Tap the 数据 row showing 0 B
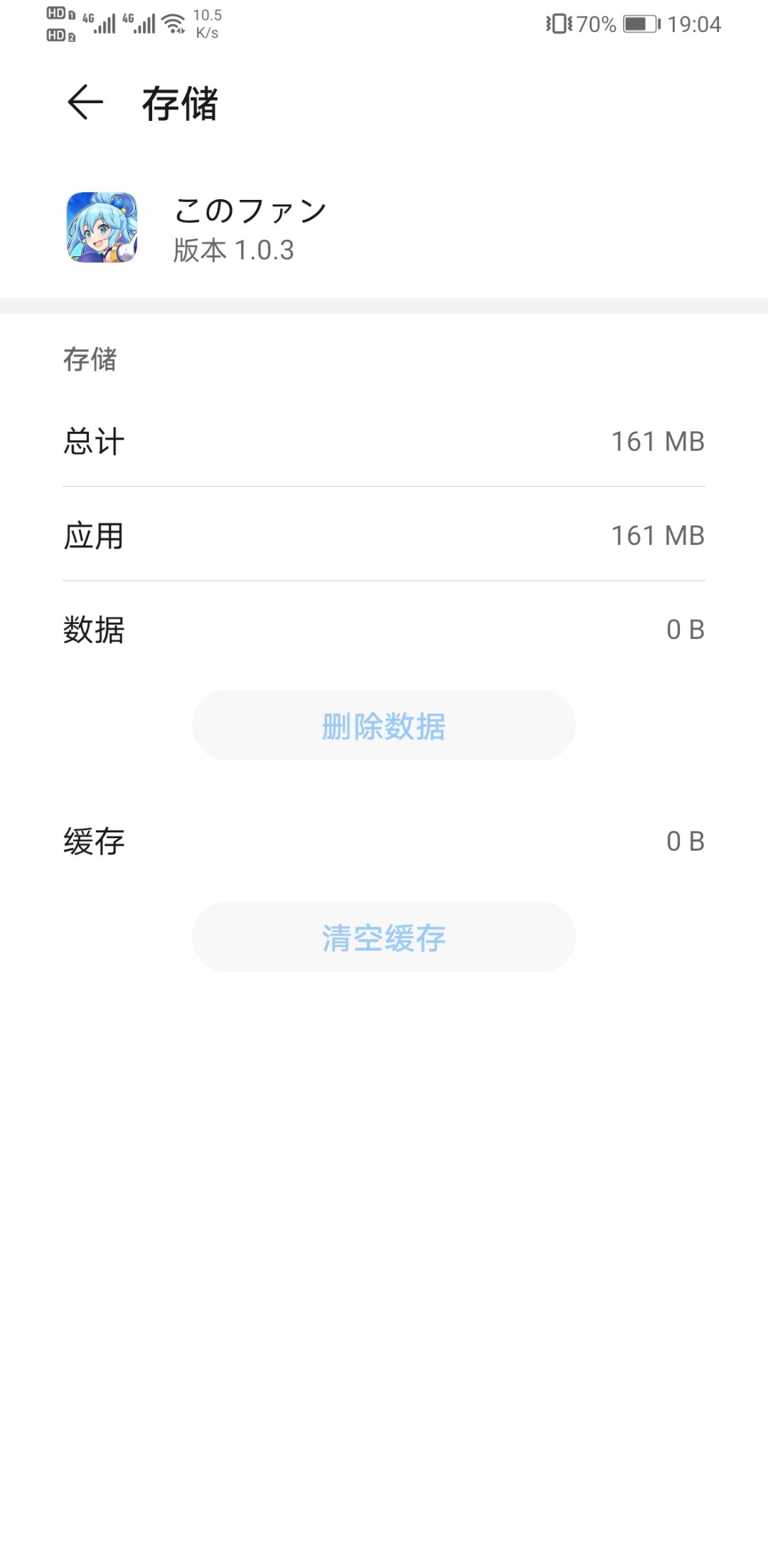This screenshot has width=768, height=1568. click(x=383, y=630)
